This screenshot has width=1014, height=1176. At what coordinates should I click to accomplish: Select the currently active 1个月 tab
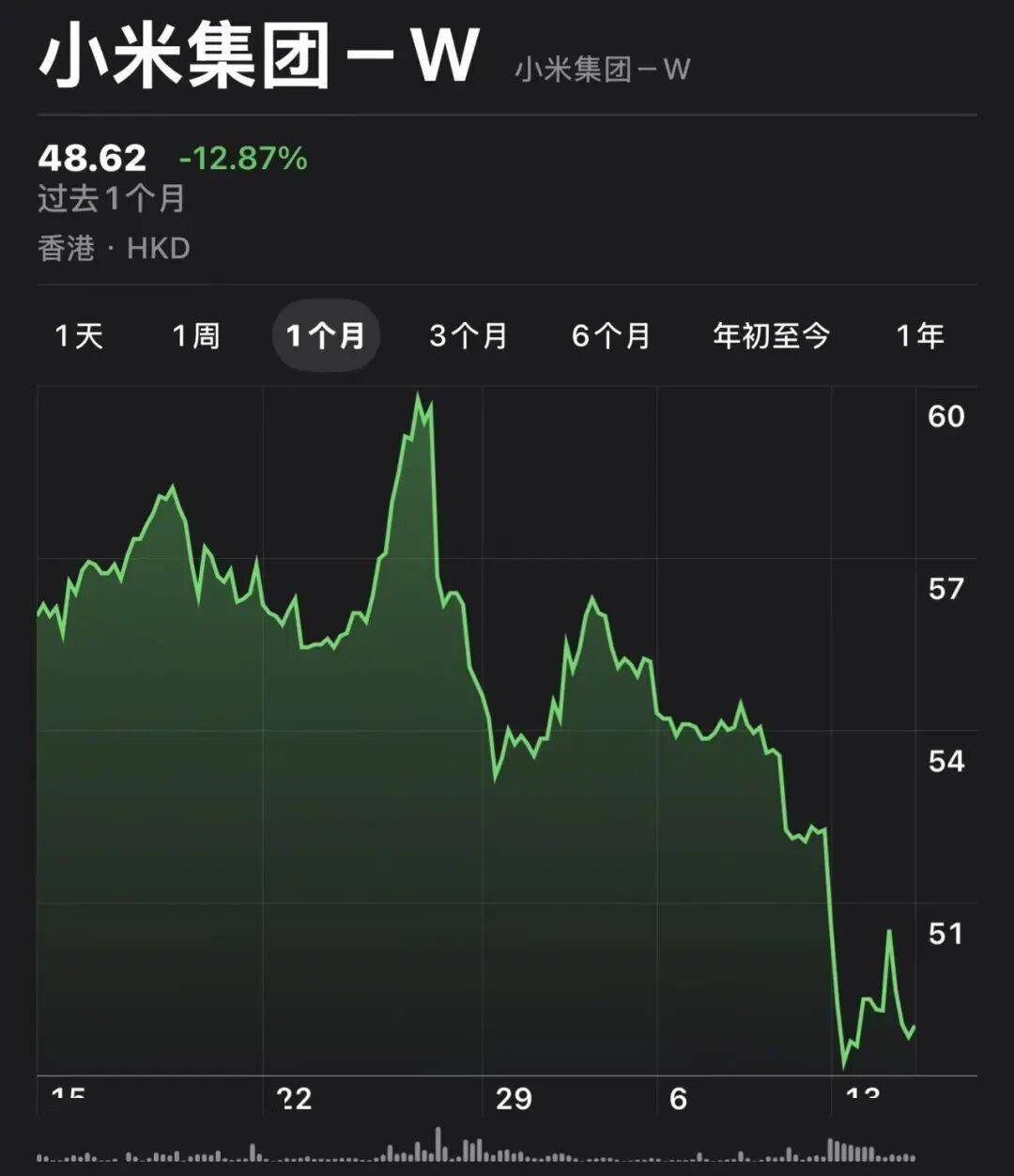(x=327, y=335)
